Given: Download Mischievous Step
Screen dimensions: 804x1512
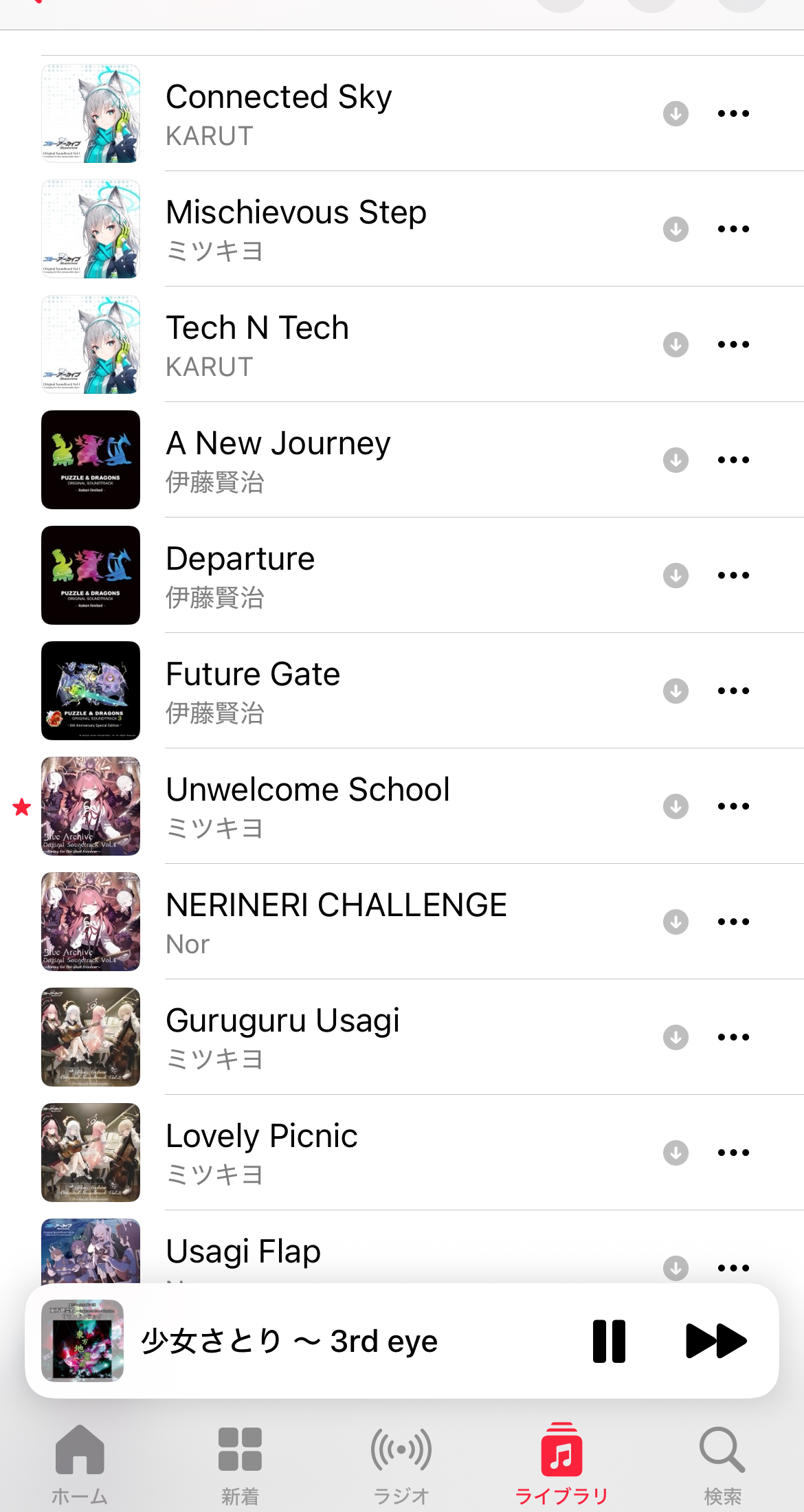Looking at the screenshot, I should (x=675, y=229).
